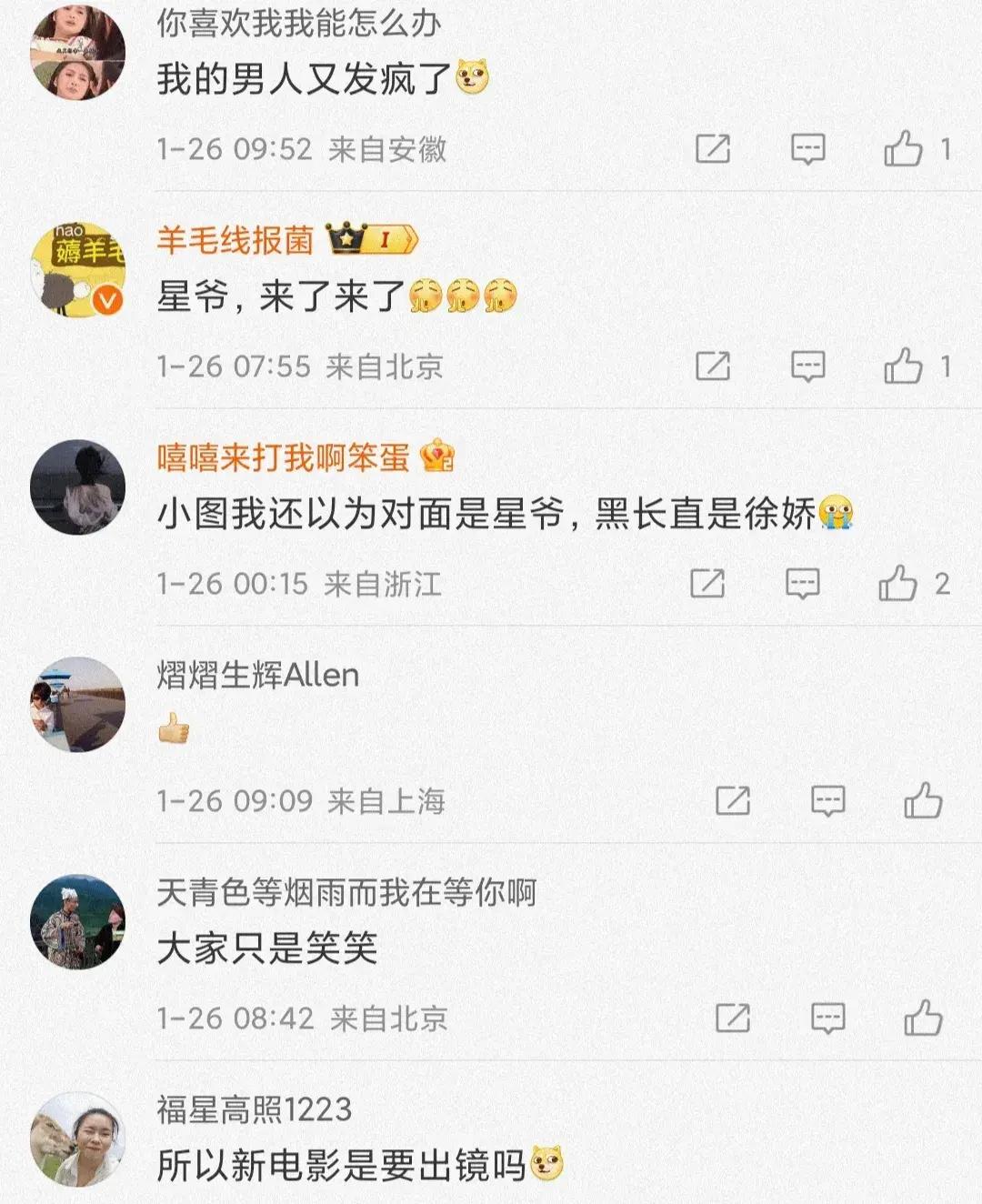
Task: Share 羊毛线报菌's comment
Action: point(713,366)
